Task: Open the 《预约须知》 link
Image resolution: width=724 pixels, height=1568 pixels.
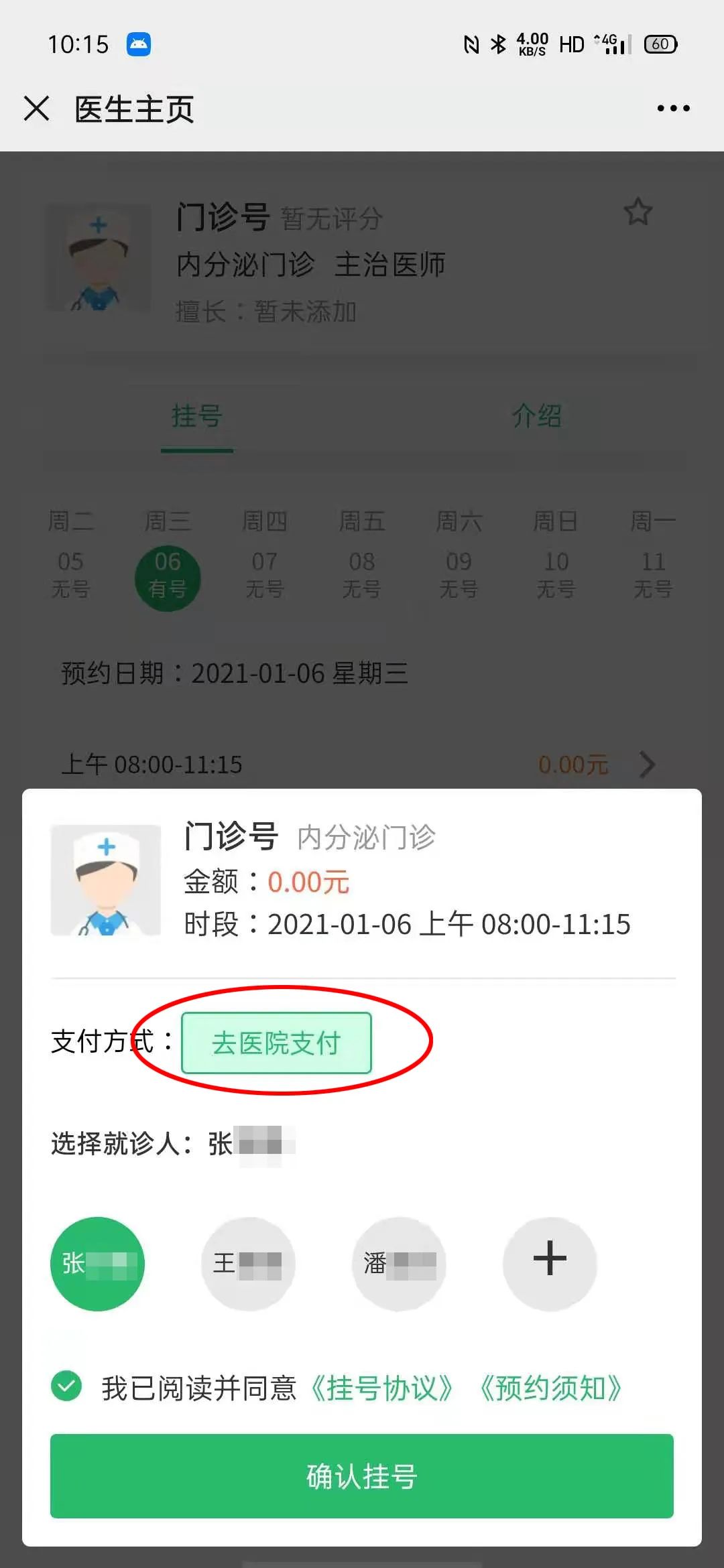Action: pos(551,1388)
